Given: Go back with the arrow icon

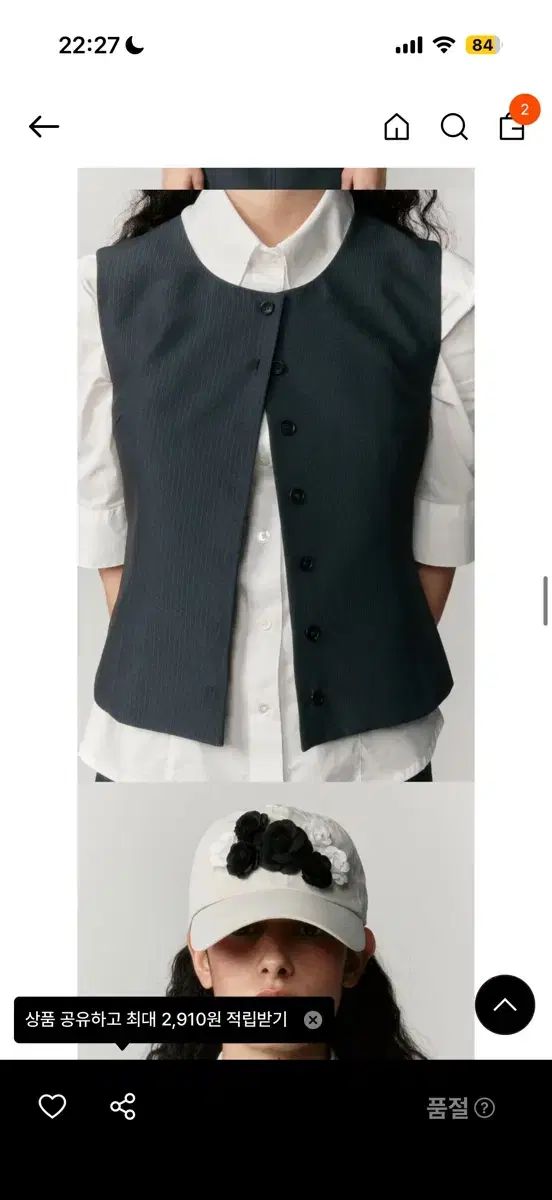Looking at the screenshot, I should pos(44,127).
